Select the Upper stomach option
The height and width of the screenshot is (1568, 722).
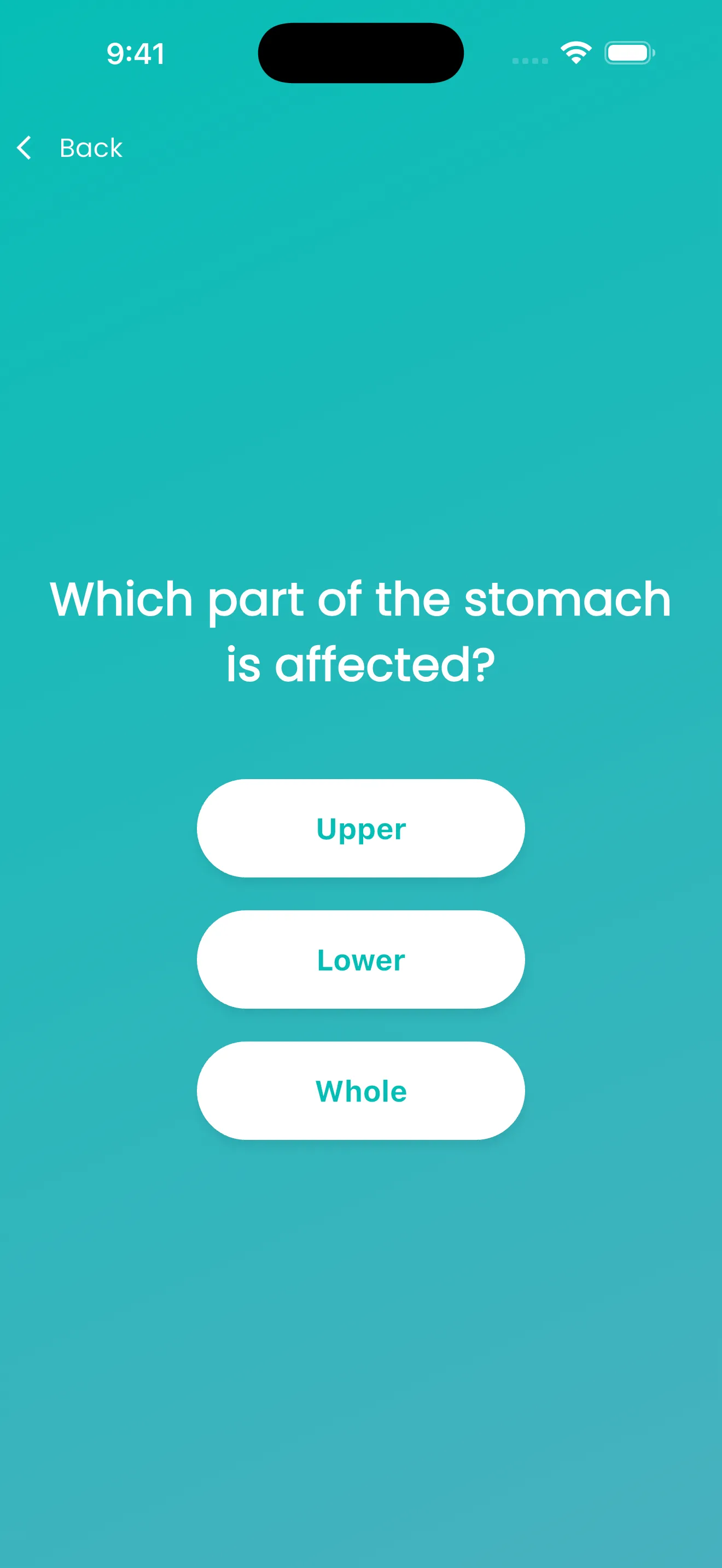[360, 828]
